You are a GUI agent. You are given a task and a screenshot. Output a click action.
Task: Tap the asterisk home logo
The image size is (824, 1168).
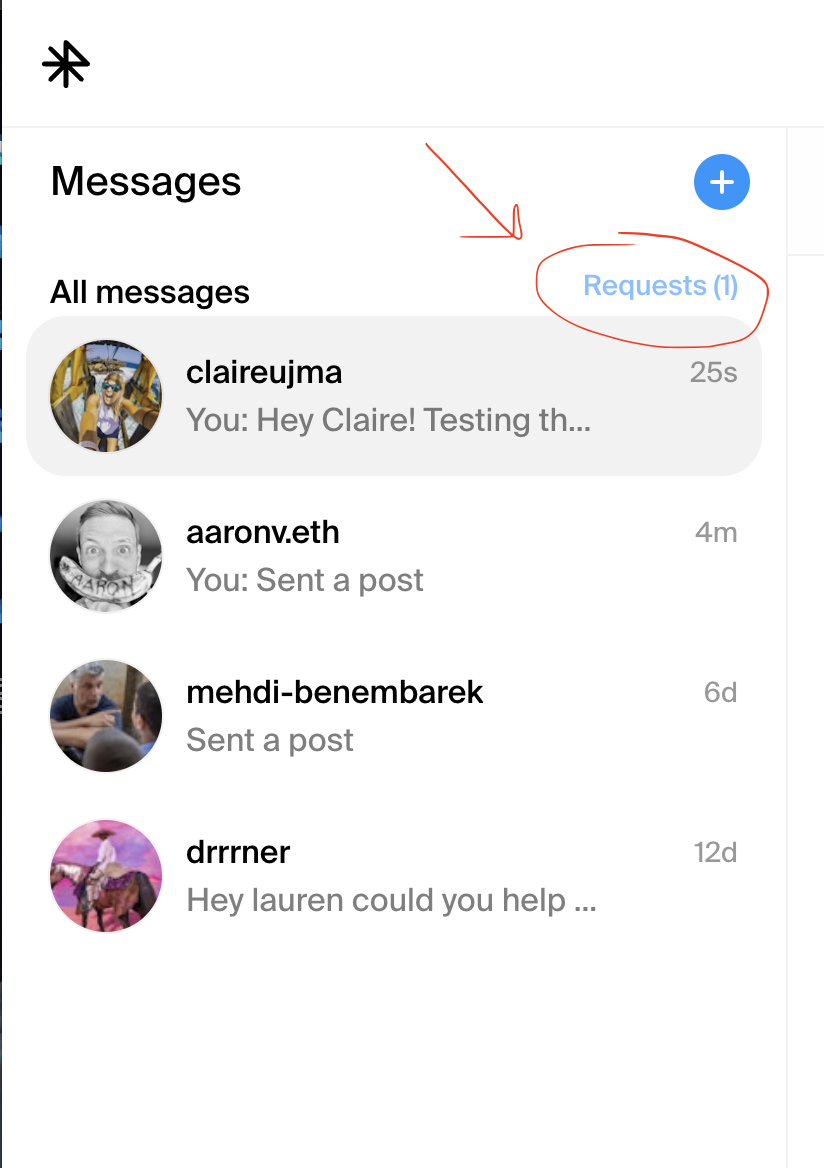pyautogui.click(x=66, y=65)
